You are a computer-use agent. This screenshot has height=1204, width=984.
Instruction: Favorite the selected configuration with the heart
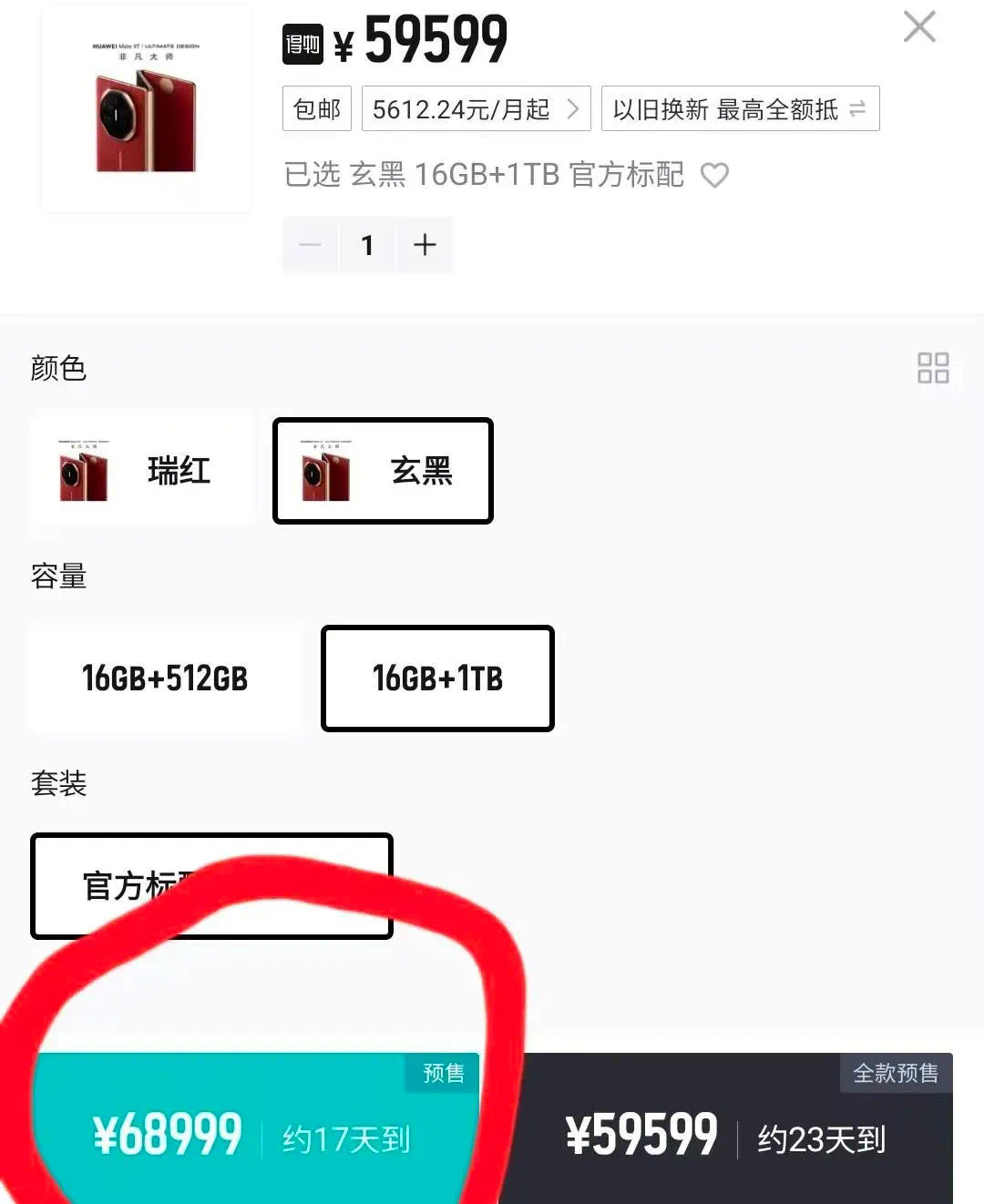[x=714, y=175]
